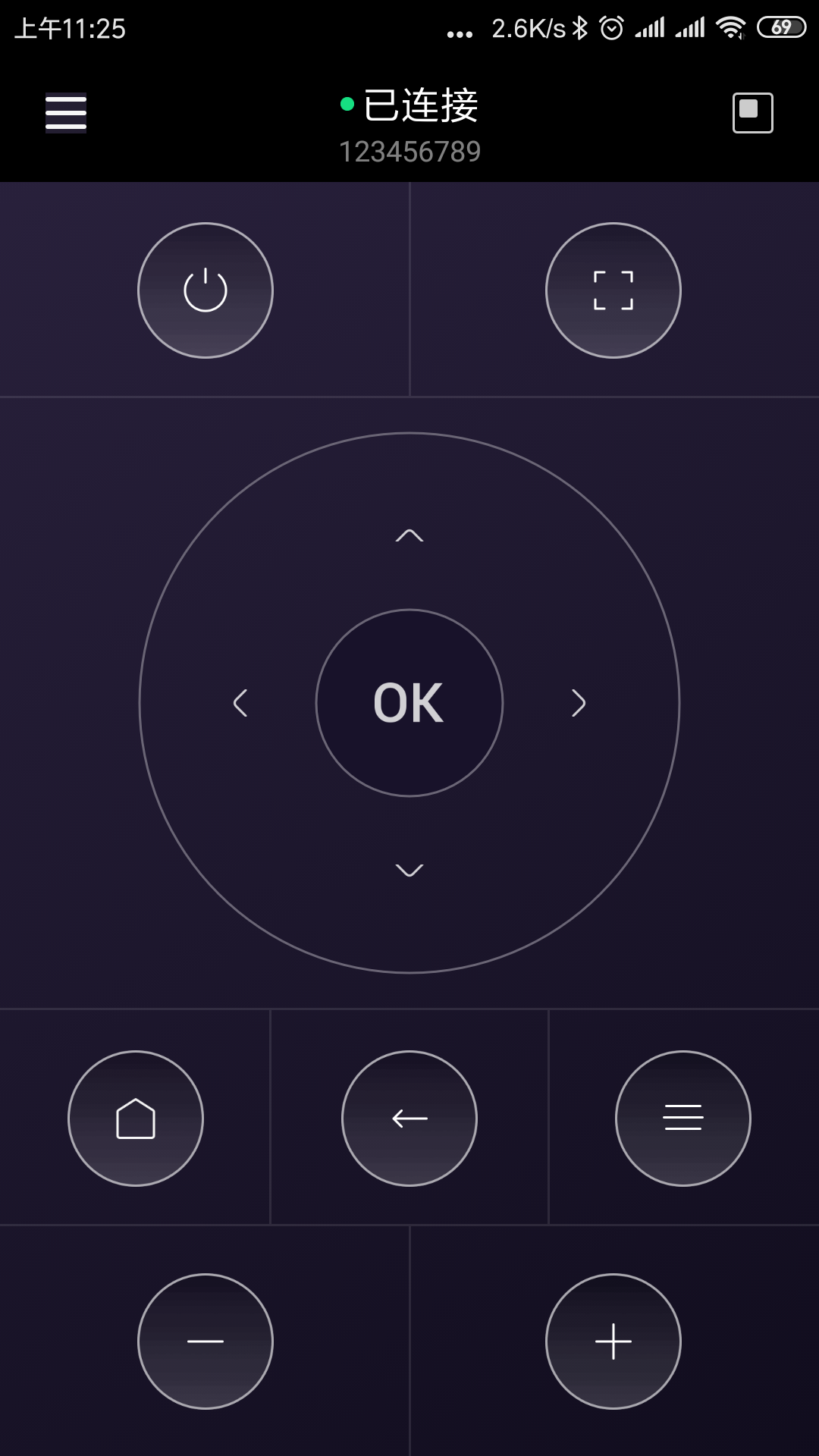Tap the right arrow on the D-pad
The width and height of the screenshot is (819, 1456).
tap(579, 703)
